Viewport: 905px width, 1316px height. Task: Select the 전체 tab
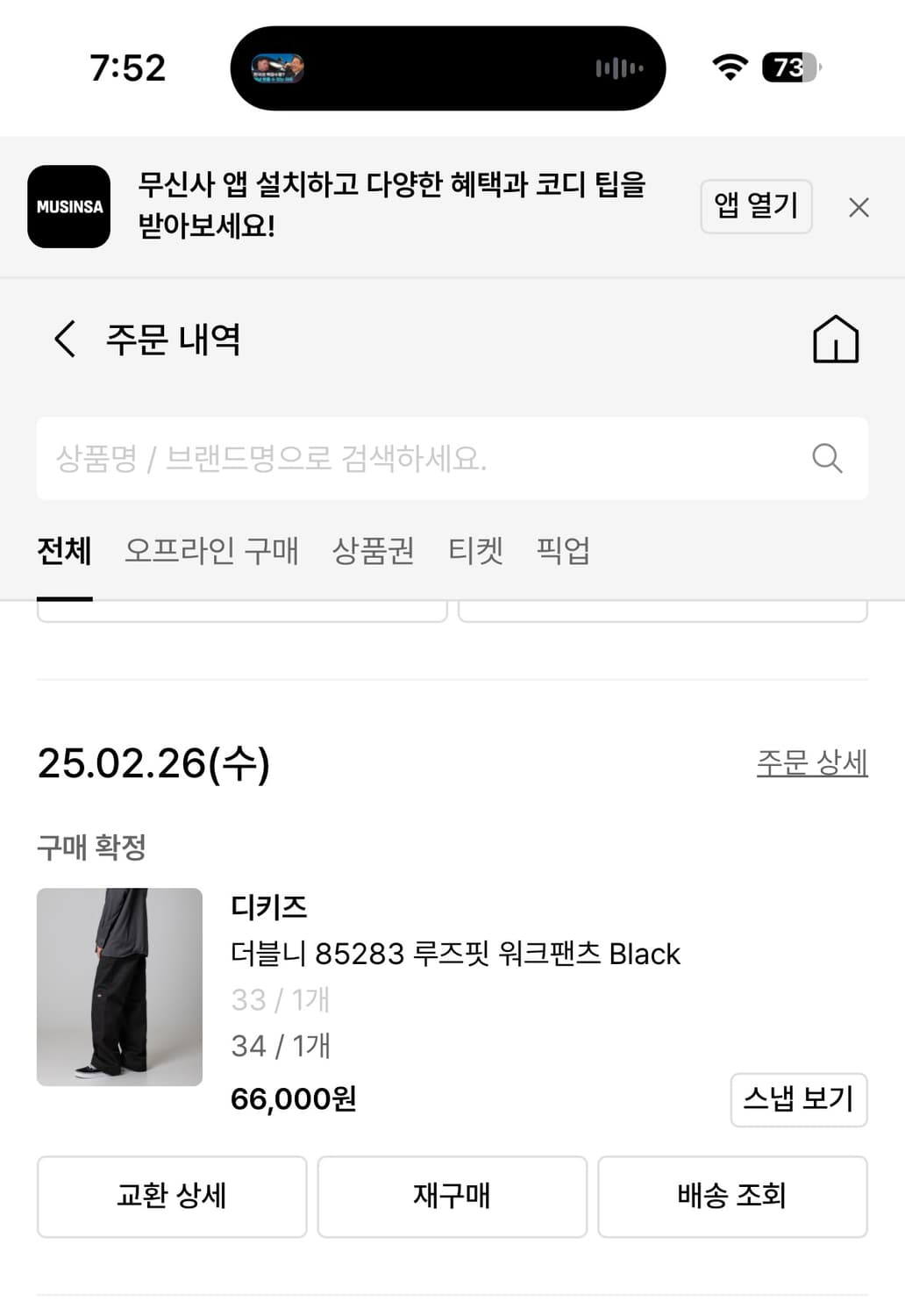62,552
